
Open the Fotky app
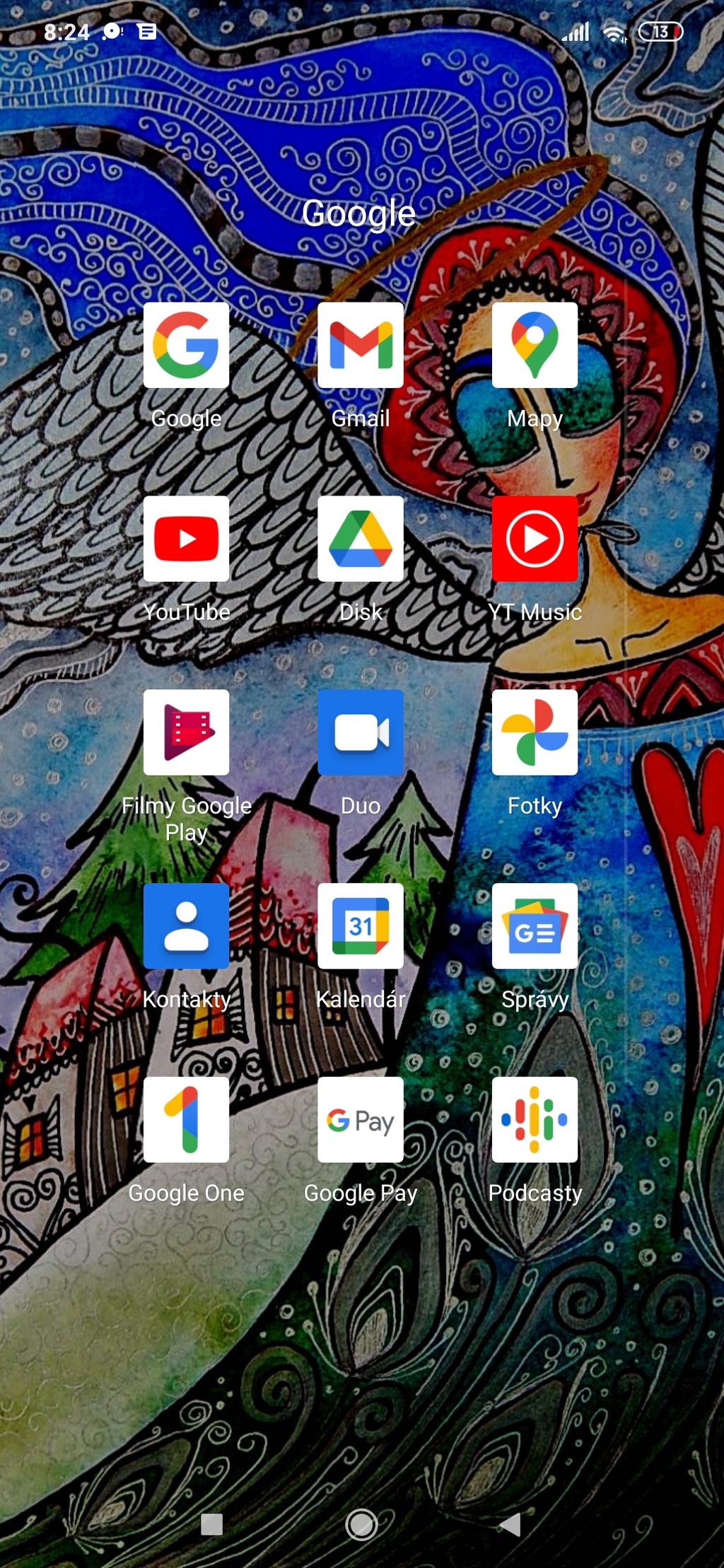(x=535, y=732)
